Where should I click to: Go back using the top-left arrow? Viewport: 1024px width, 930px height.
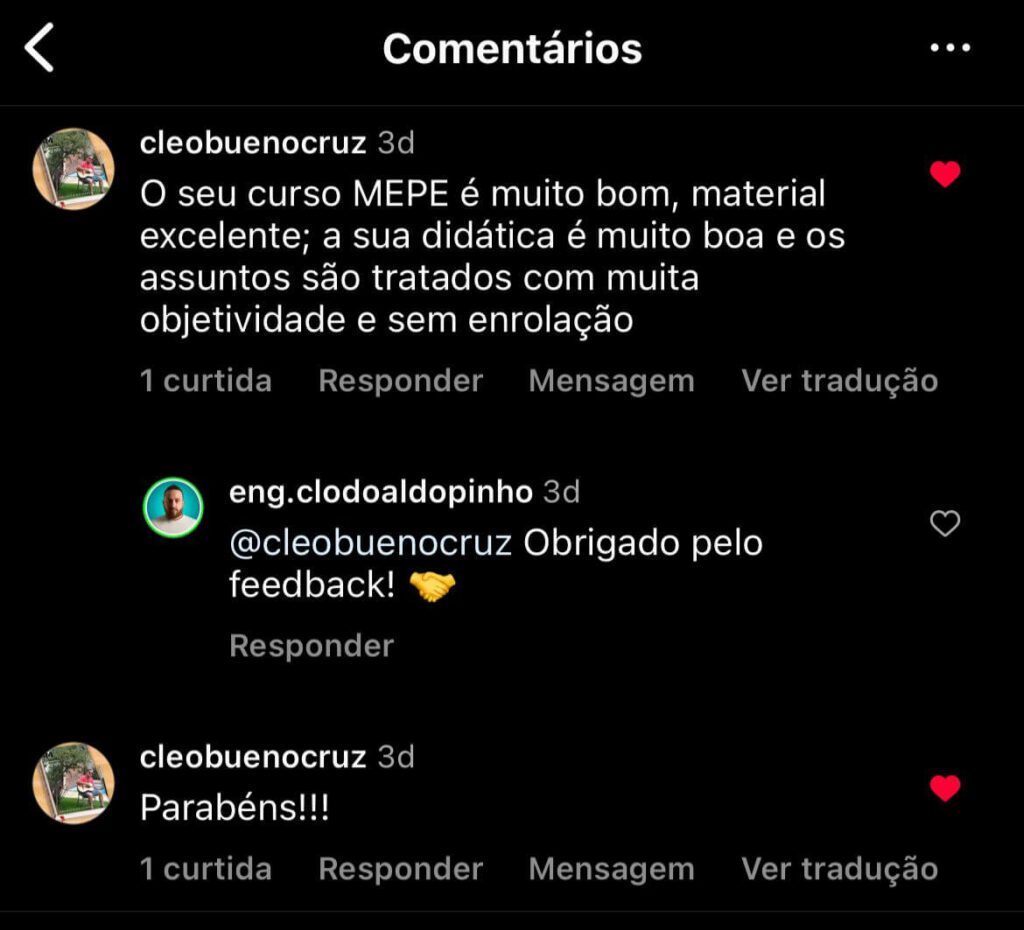click(40, 49)
